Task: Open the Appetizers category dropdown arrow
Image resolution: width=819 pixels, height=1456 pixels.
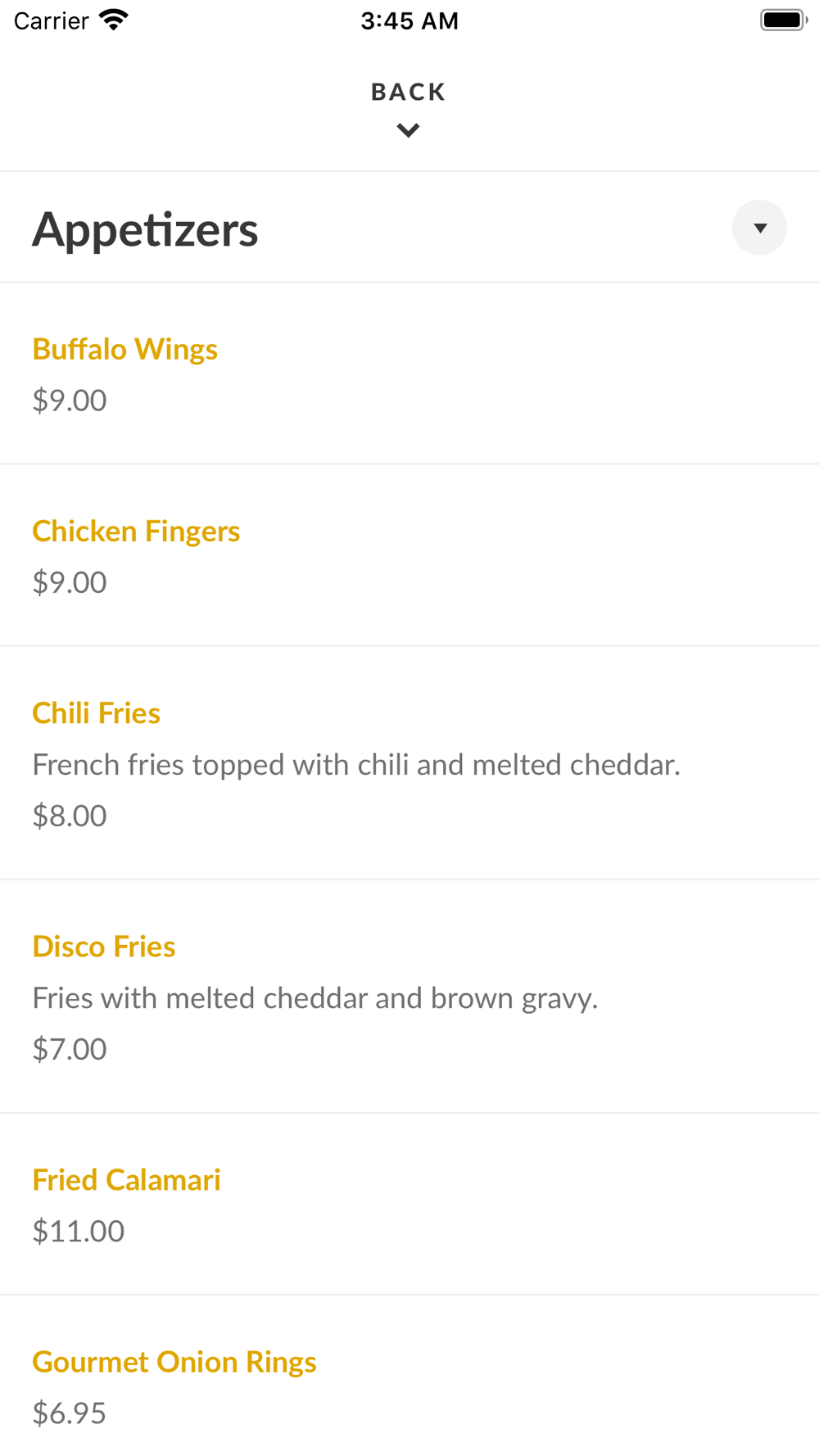Action: (x=759, y=228)
